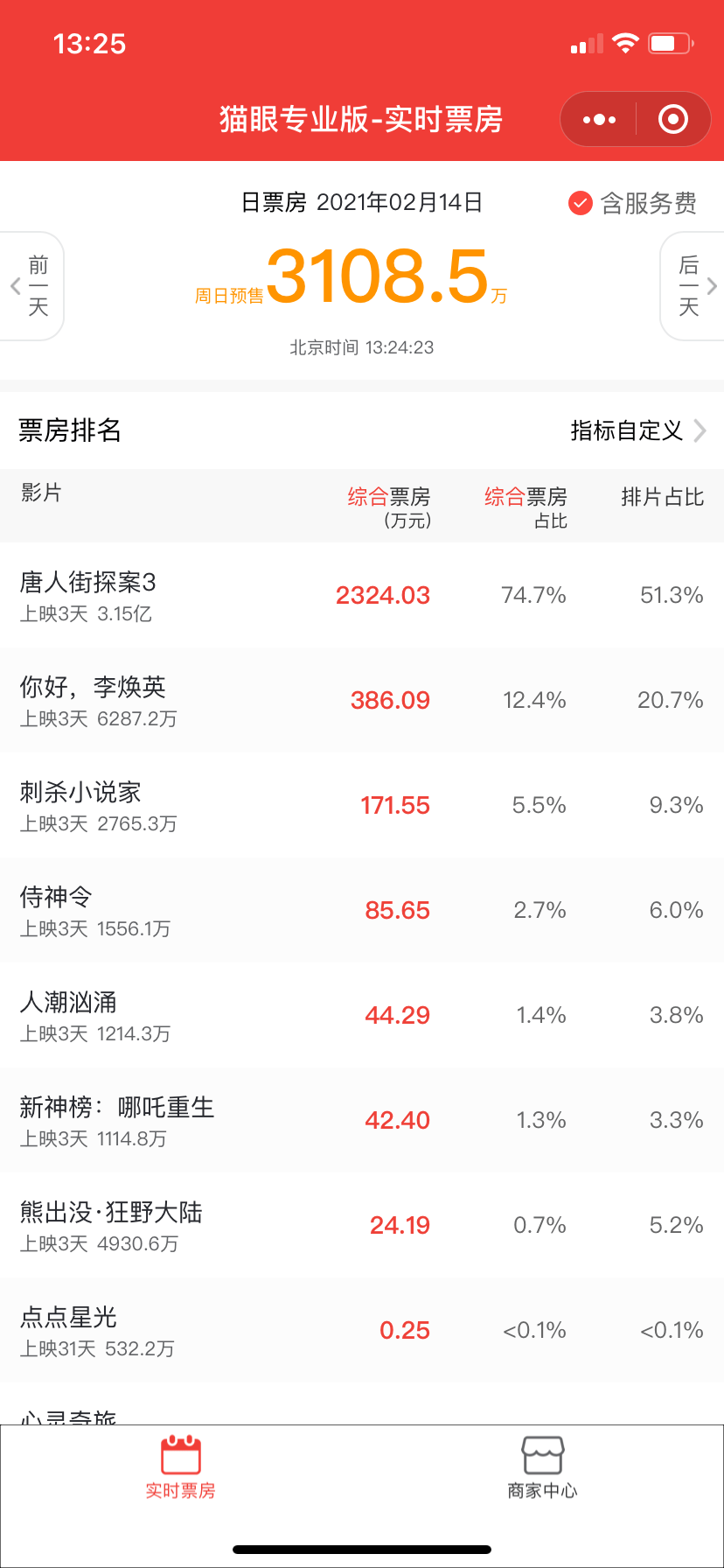The width and height of the screenshot is (724, 1568).
Task: Open the 唐人街探案3 row
Action: pyautogui.click(x=362, y=595)
